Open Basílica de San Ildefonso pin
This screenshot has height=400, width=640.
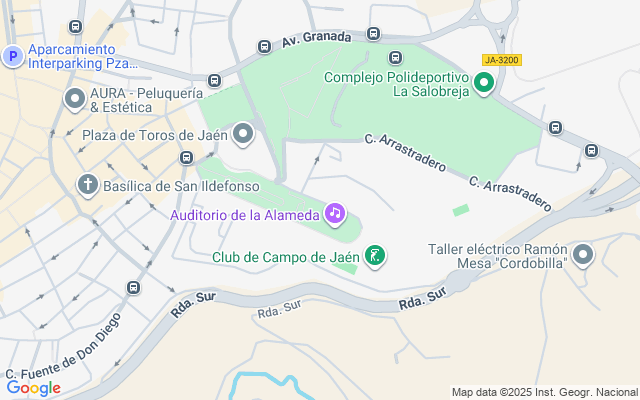coord(88,185)
